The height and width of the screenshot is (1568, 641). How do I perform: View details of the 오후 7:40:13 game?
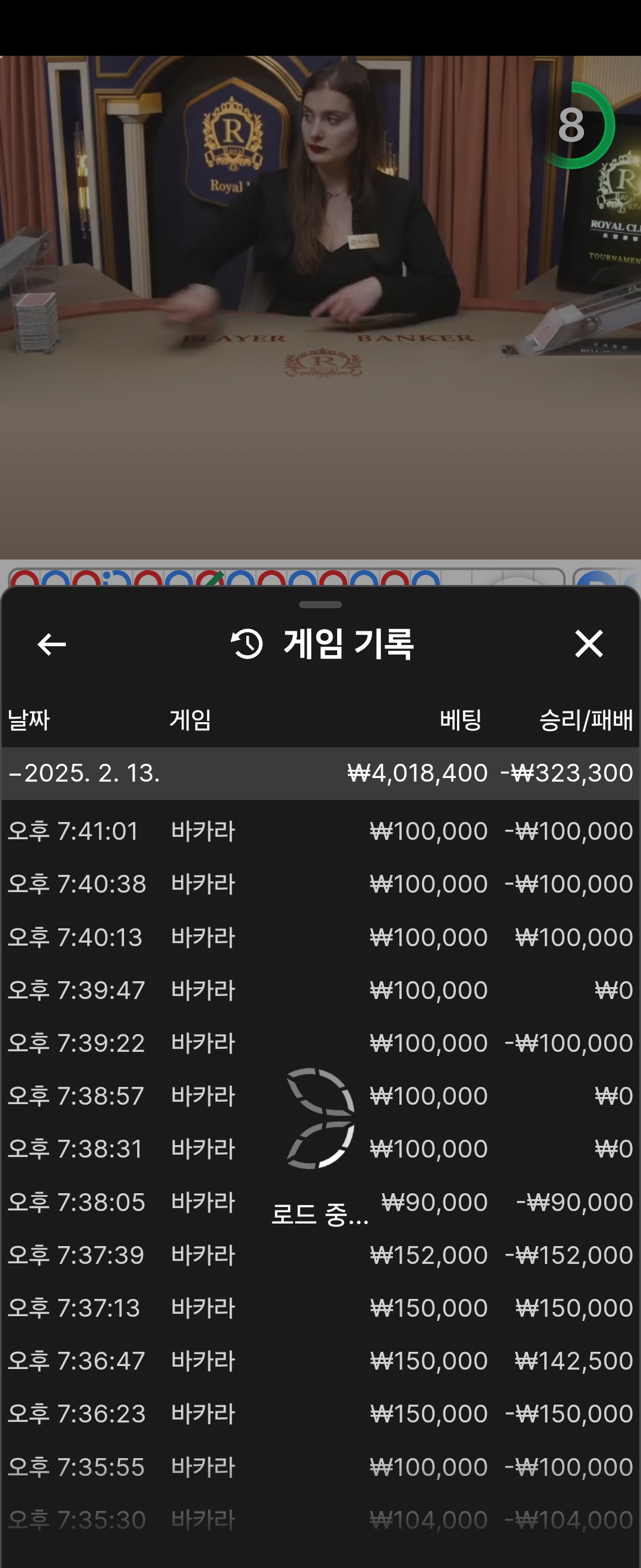tap(320, 937)
